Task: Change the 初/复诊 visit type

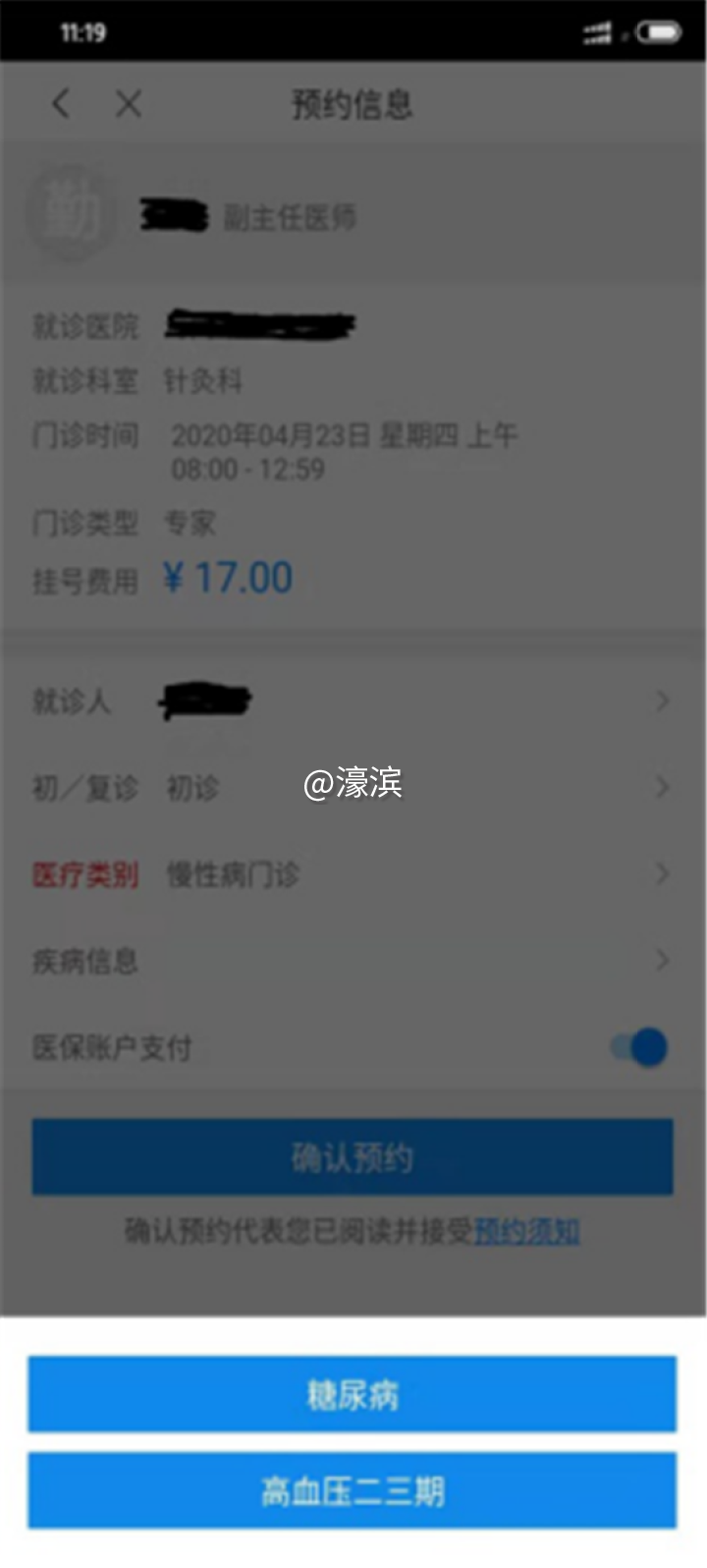Action: coord(352,787)
